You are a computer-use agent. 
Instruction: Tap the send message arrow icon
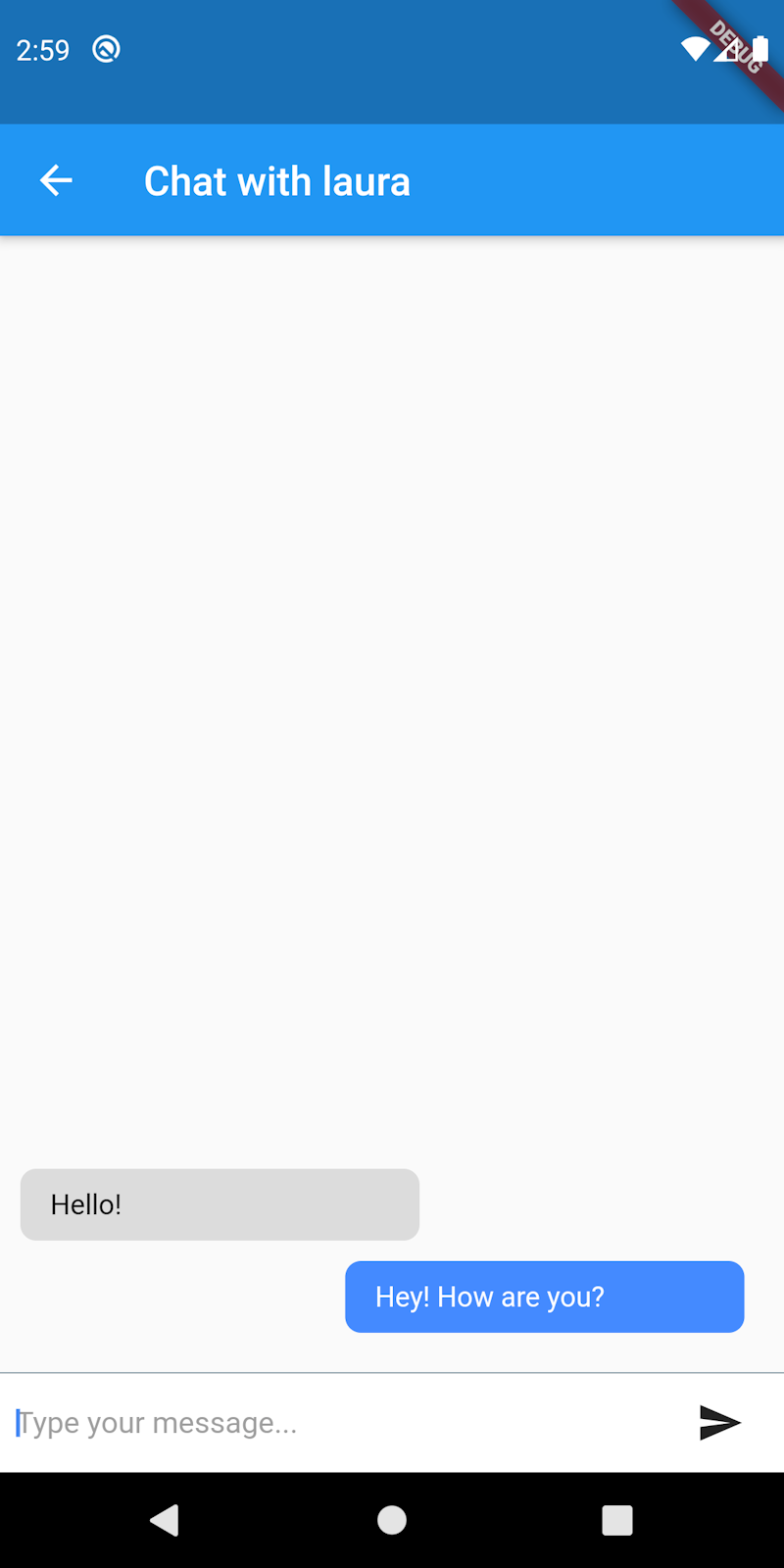[x=719, y=1422]
